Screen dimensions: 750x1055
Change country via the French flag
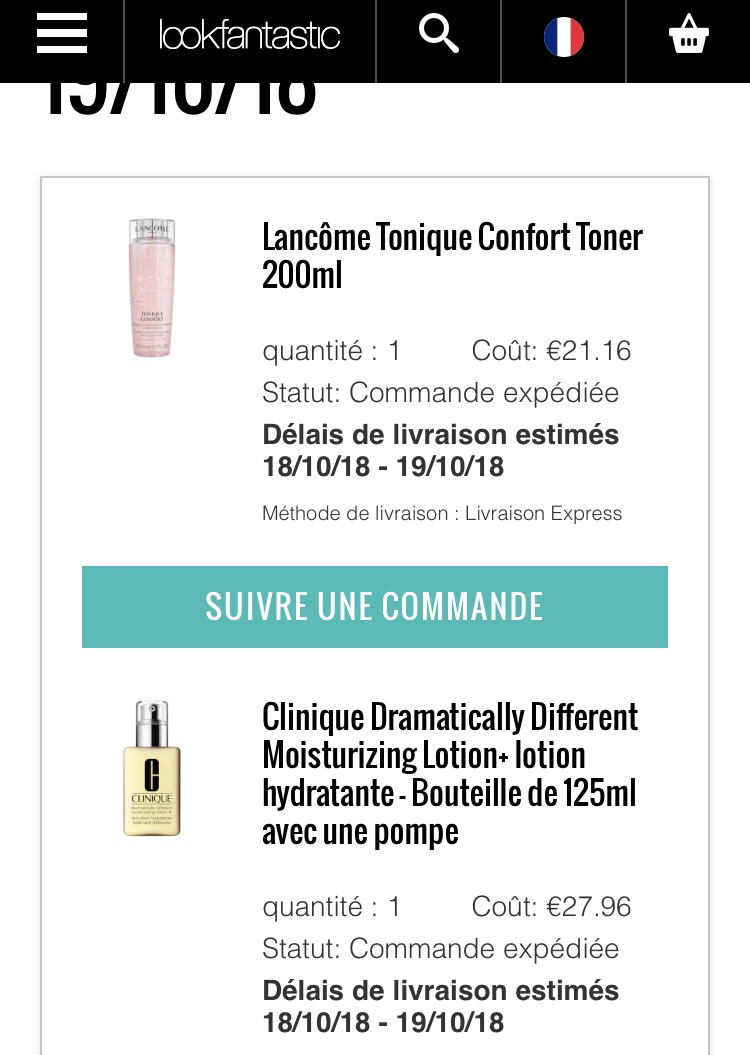tap(563, 39)
